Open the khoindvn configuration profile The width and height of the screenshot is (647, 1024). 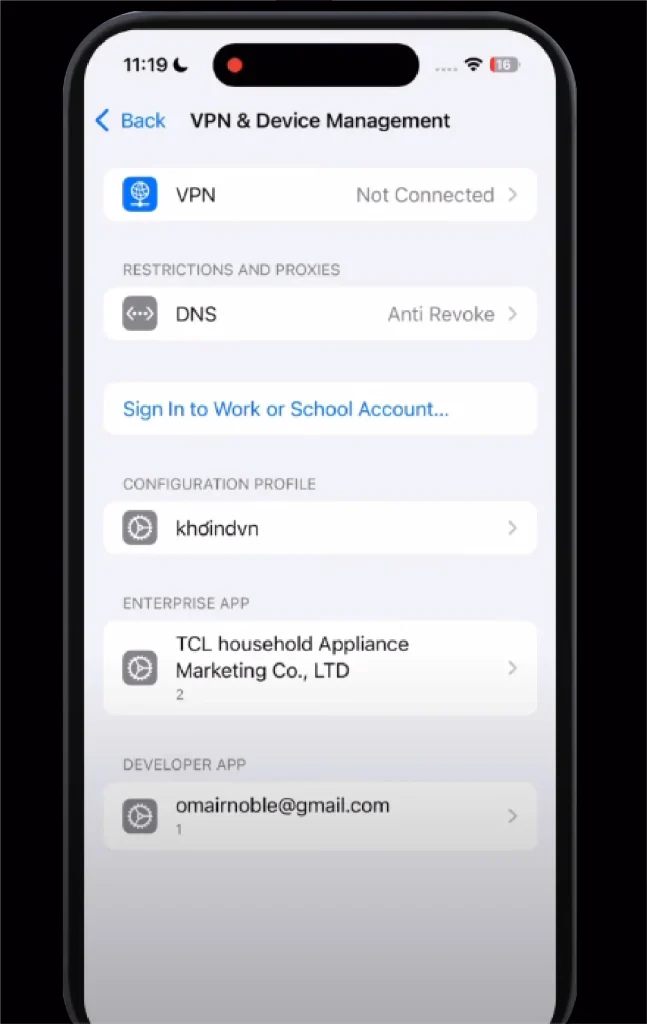(320, 528)
